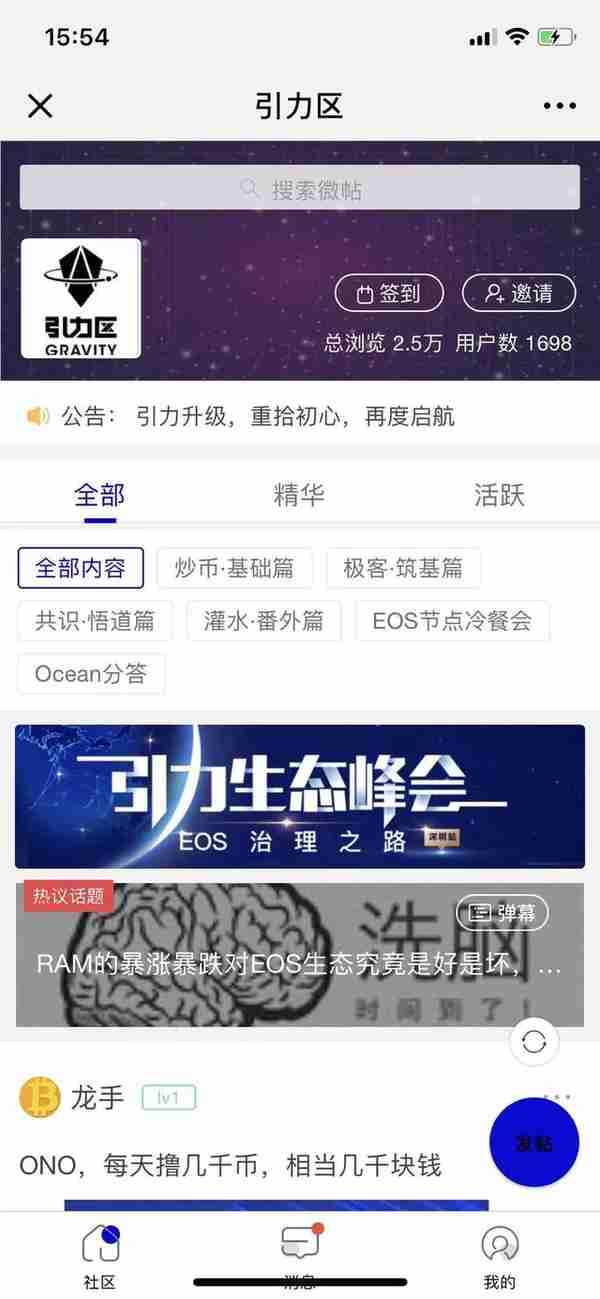Open the 引力生态峰会 banner

(x=300, y=796)
